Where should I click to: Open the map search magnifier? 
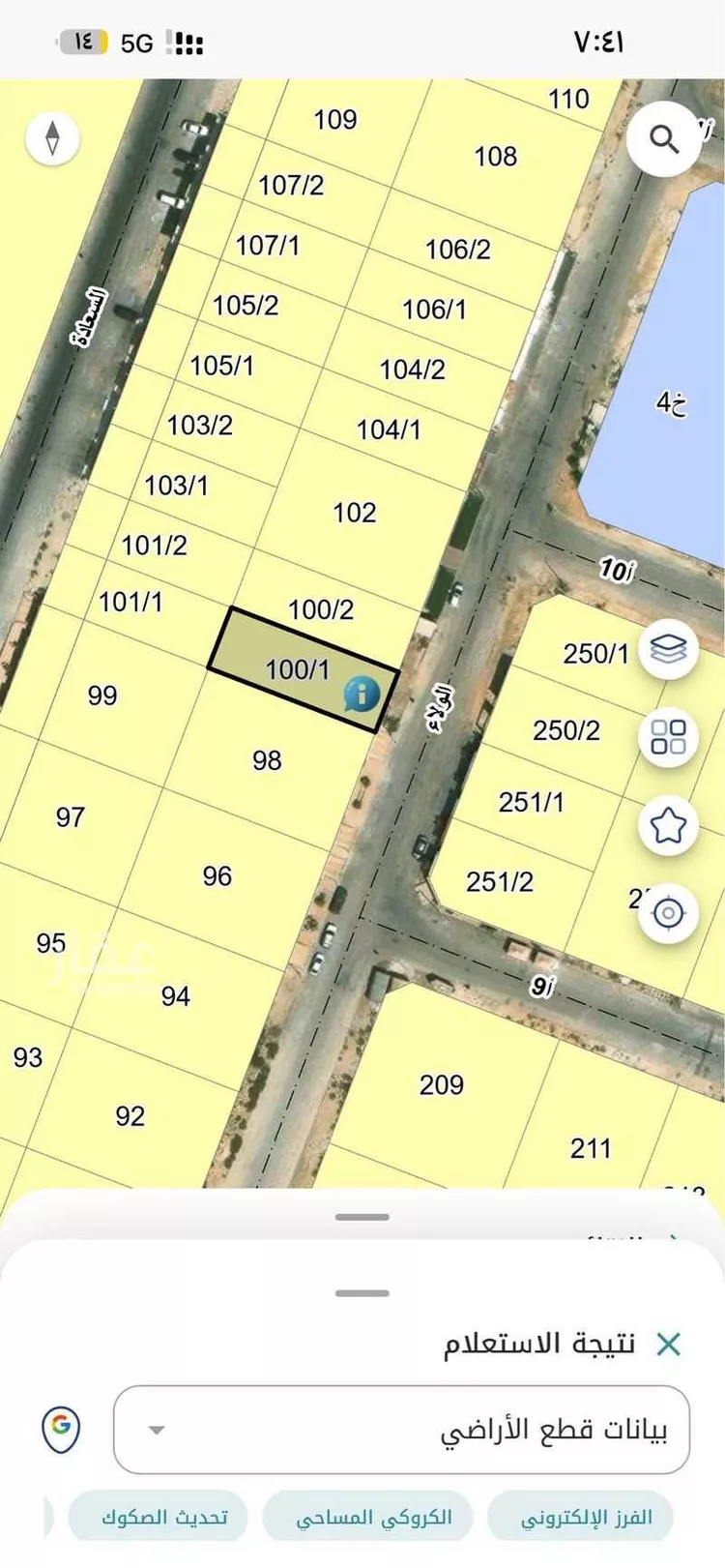point(663,140)
